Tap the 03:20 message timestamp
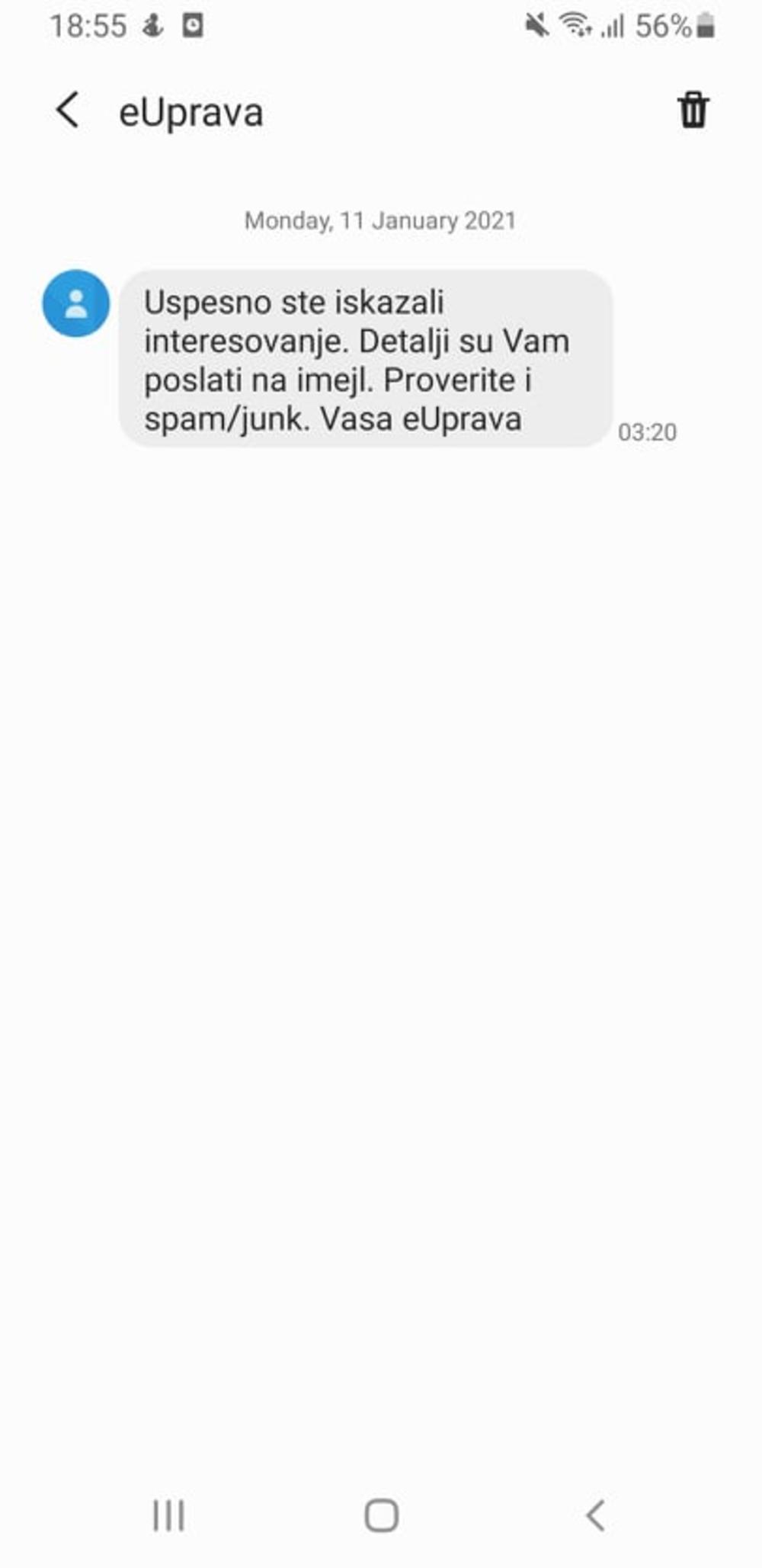Screen dimensions: 762x1568 click(x=648, y=431)
